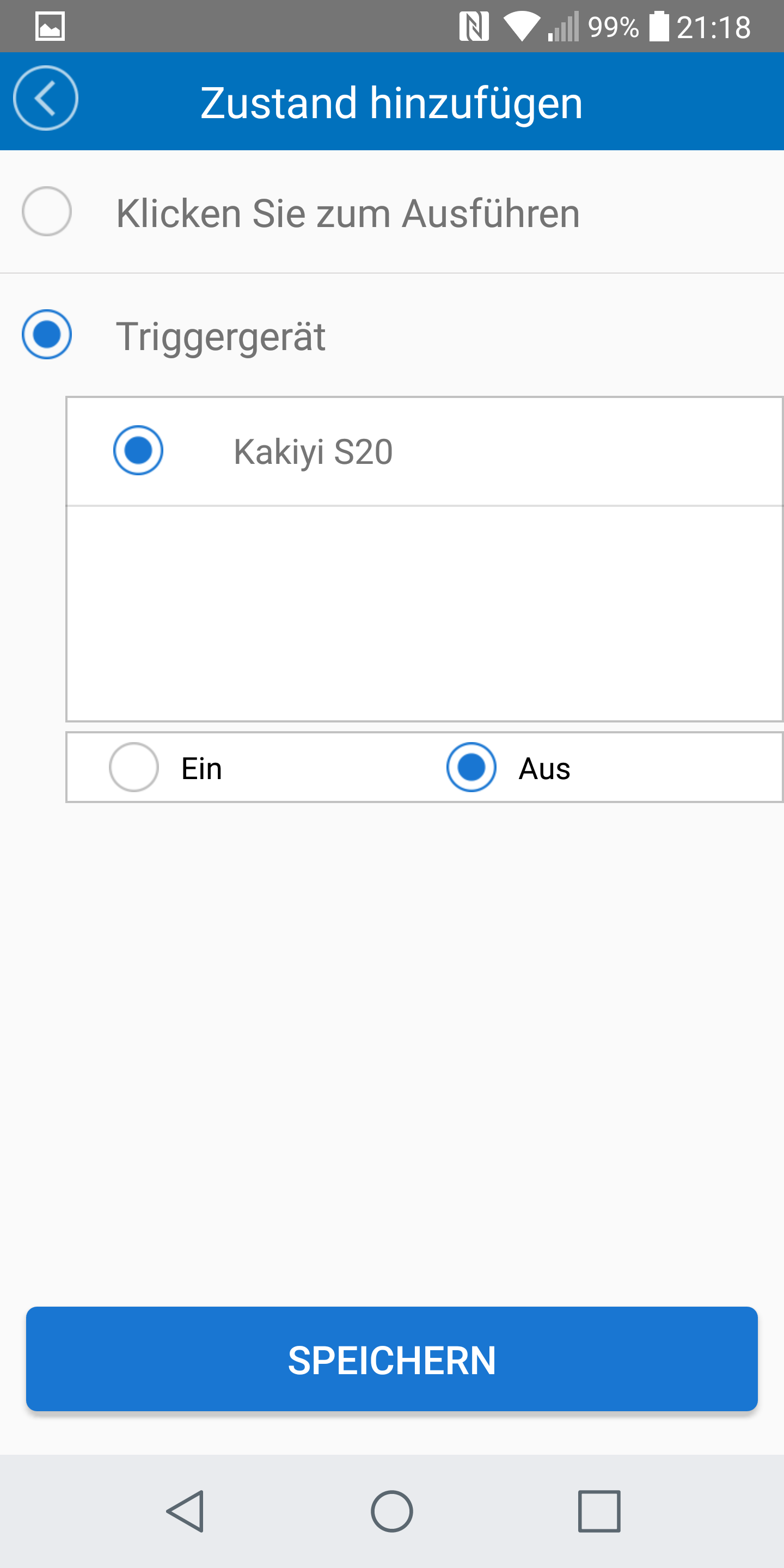Open recent apps overview

[x=599, y=1511]
